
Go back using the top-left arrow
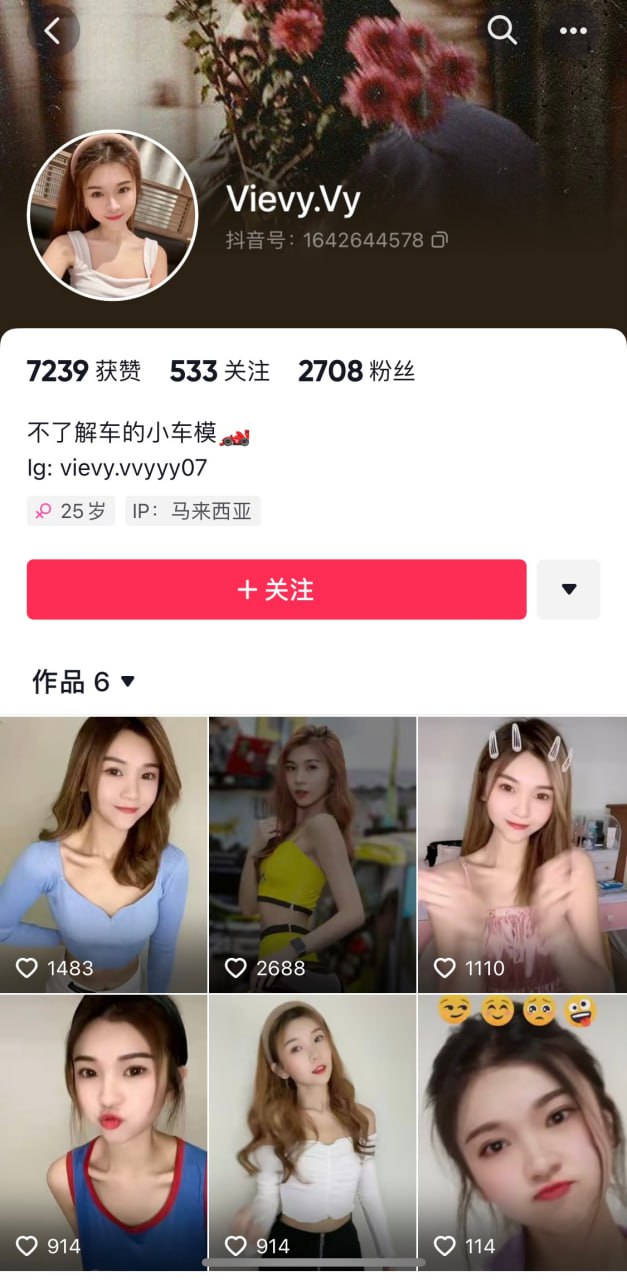pos(52,31)
